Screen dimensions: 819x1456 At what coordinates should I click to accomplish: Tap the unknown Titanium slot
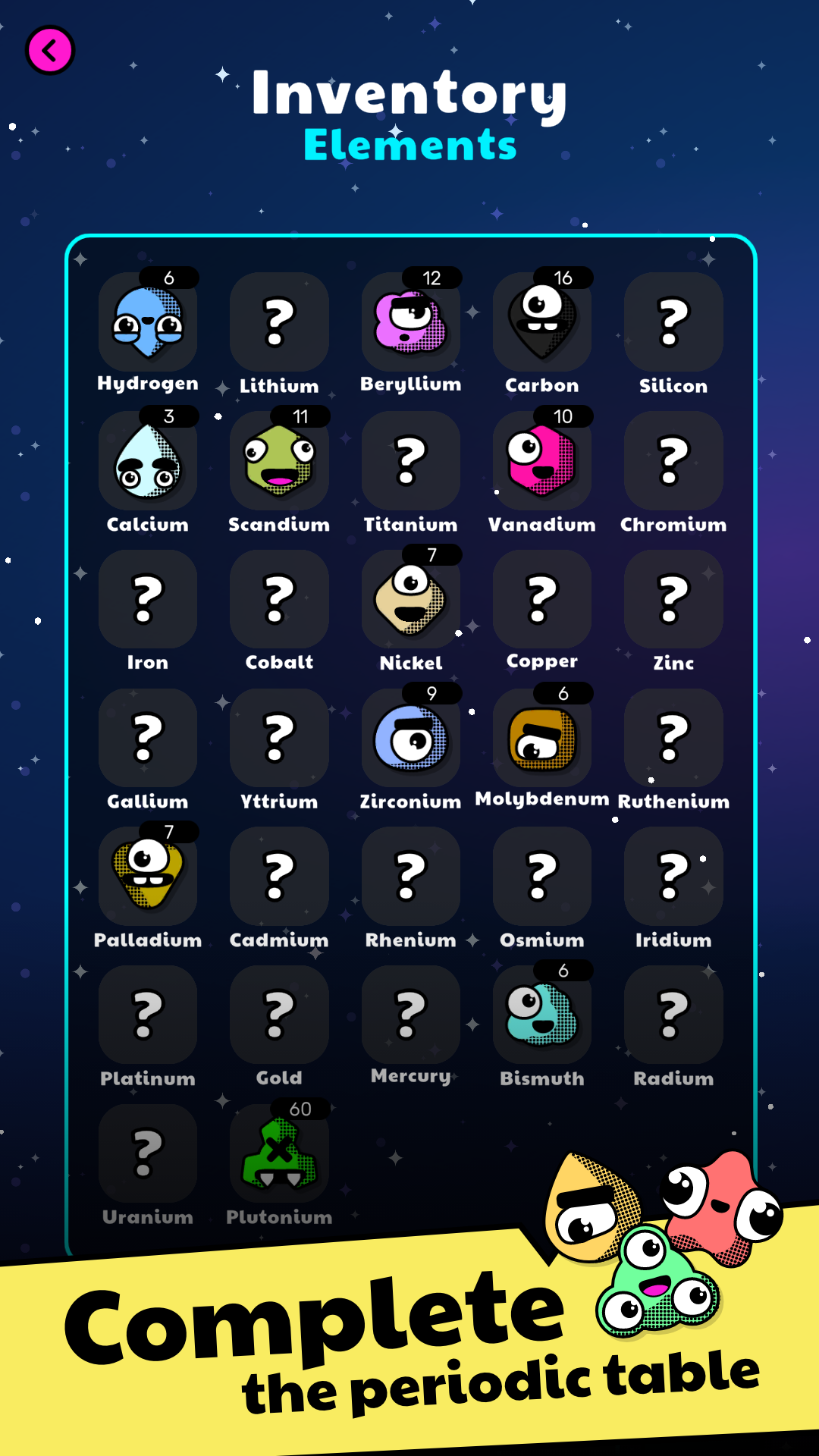[x=410, y=463]
